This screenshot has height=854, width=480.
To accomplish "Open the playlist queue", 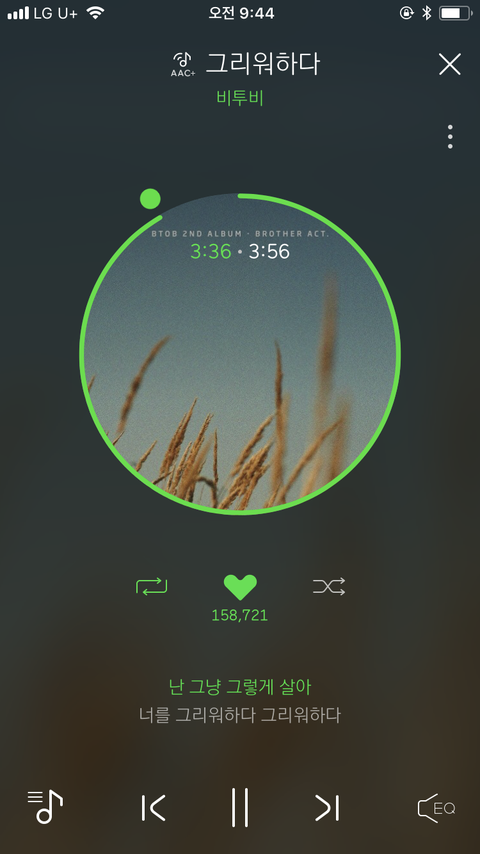I will 45,807.
